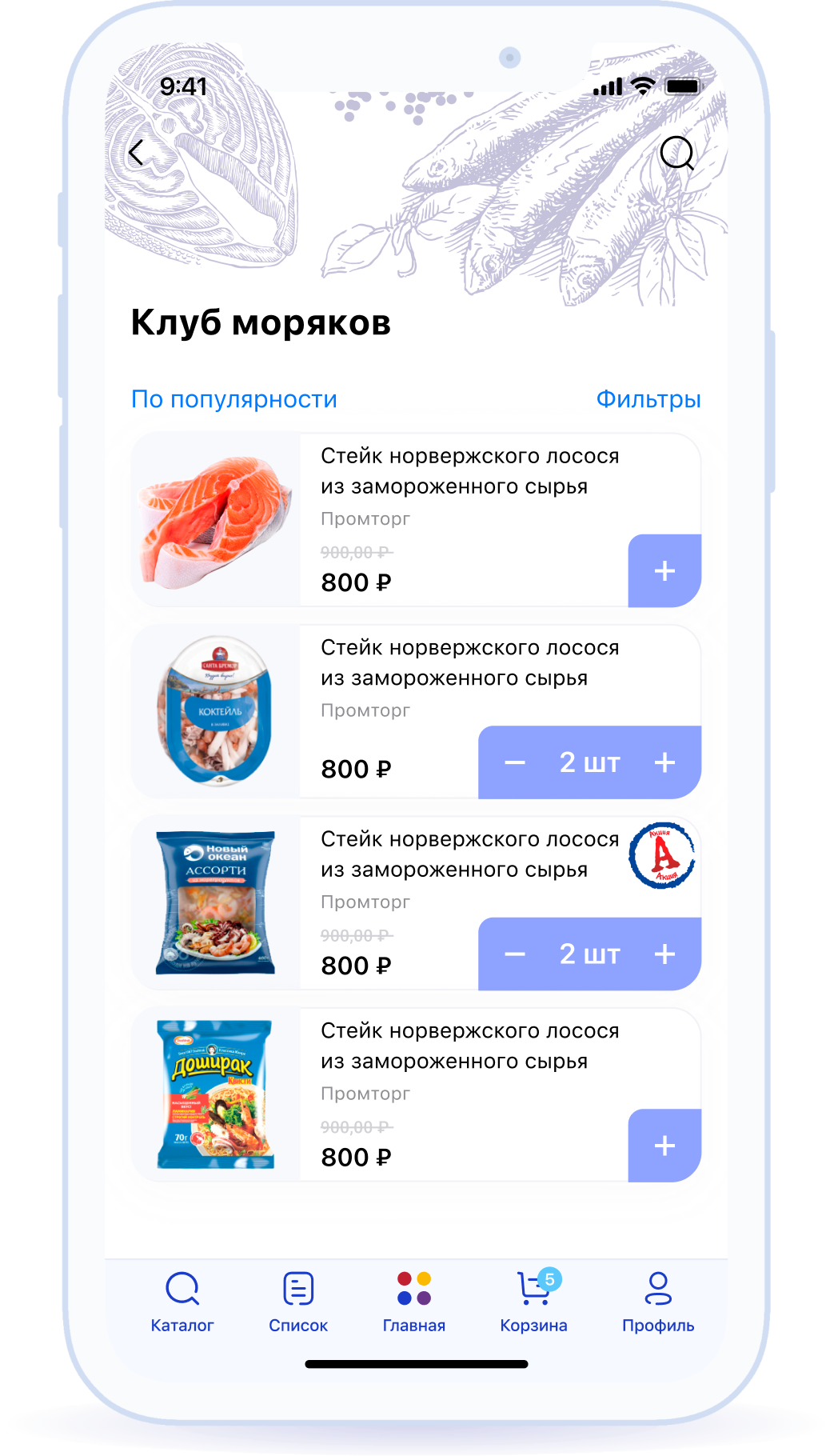Open the По популярности sorting option

234,399
